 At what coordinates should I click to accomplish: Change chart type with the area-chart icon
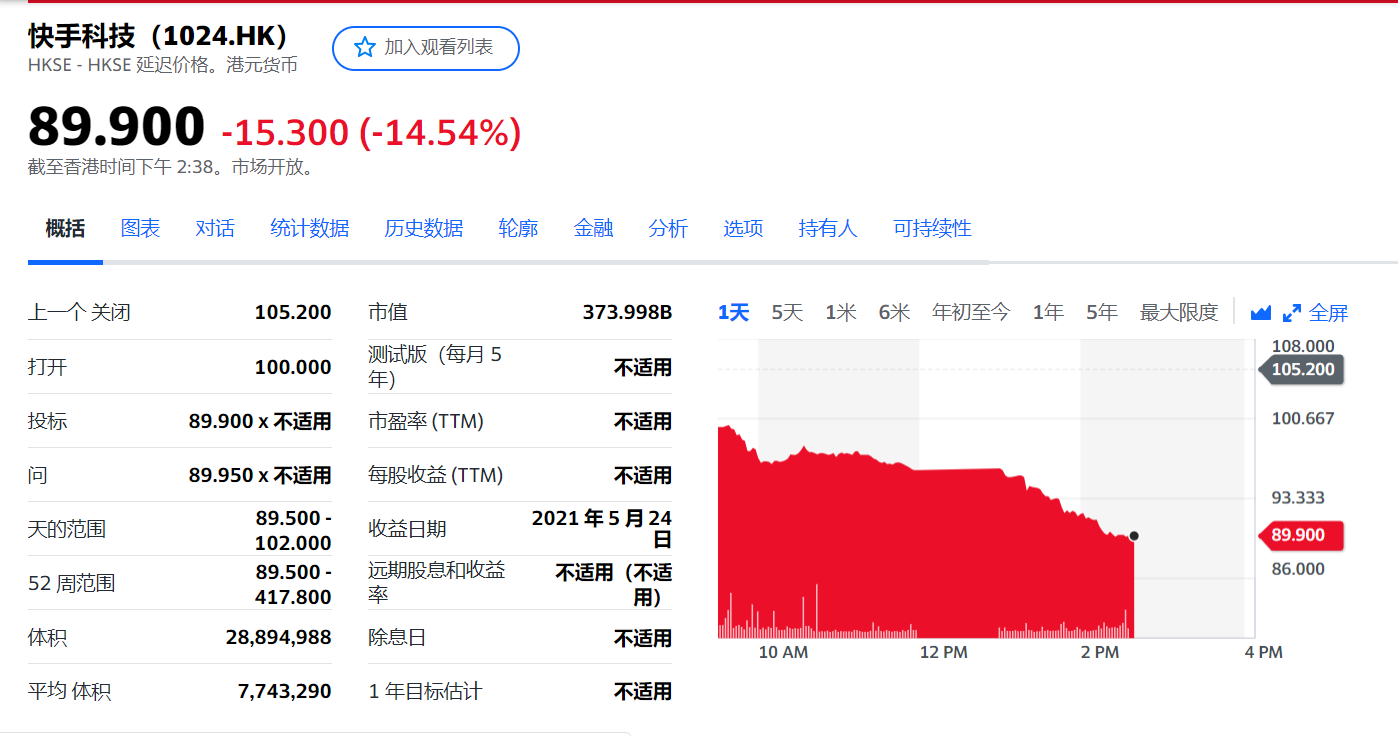click(1261, 313)
